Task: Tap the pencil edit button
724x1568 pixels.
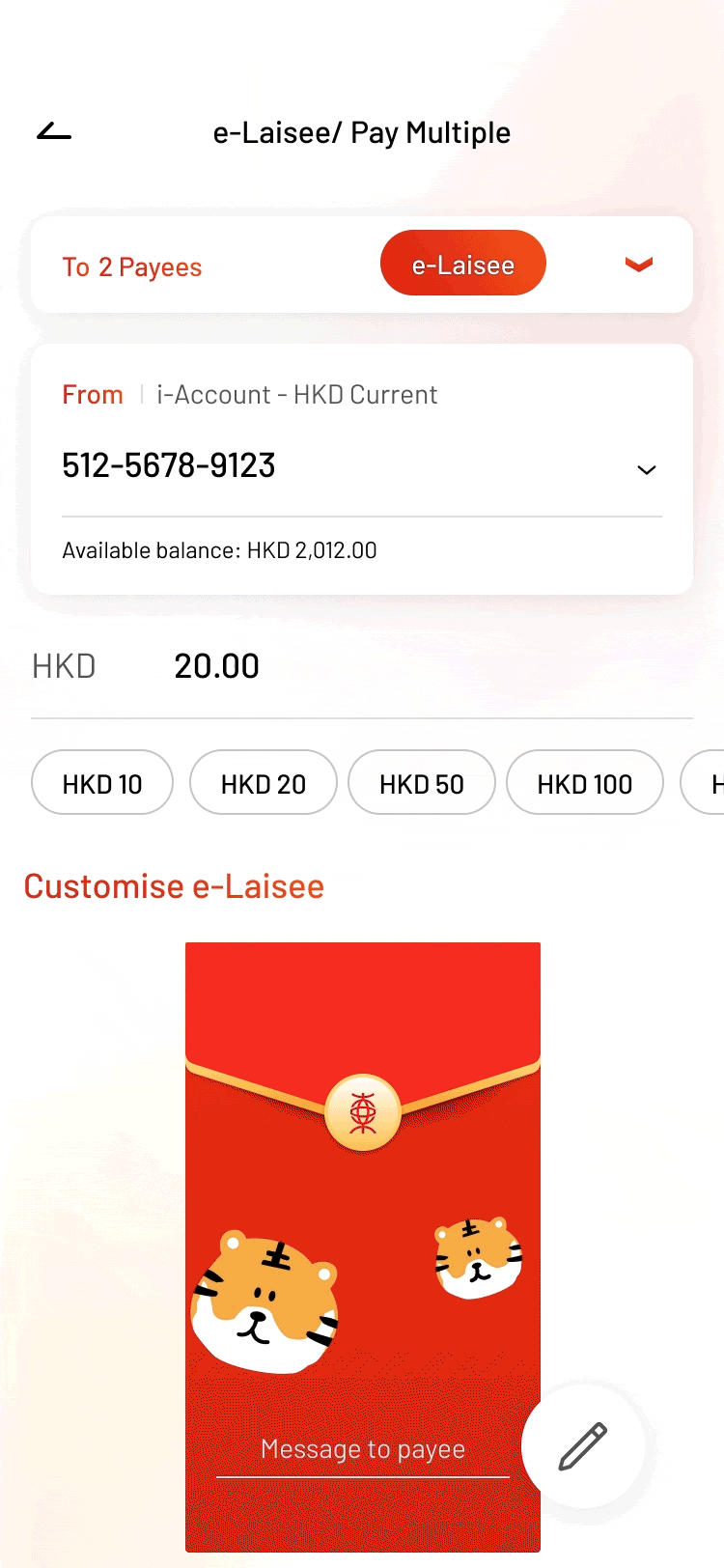Action: tap(583, 1445)
